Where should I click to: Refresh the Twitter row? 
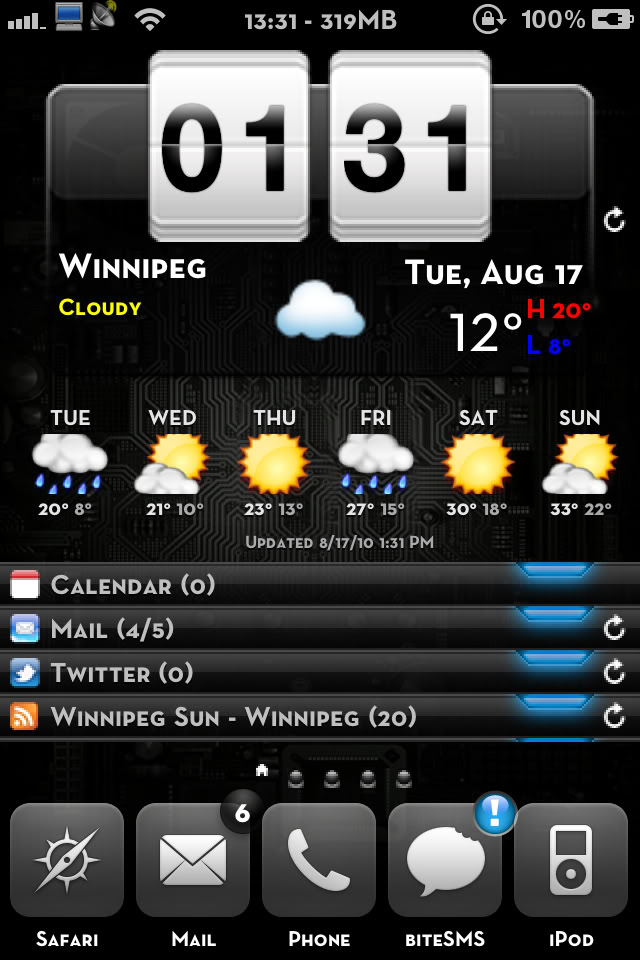pos(614,673)
